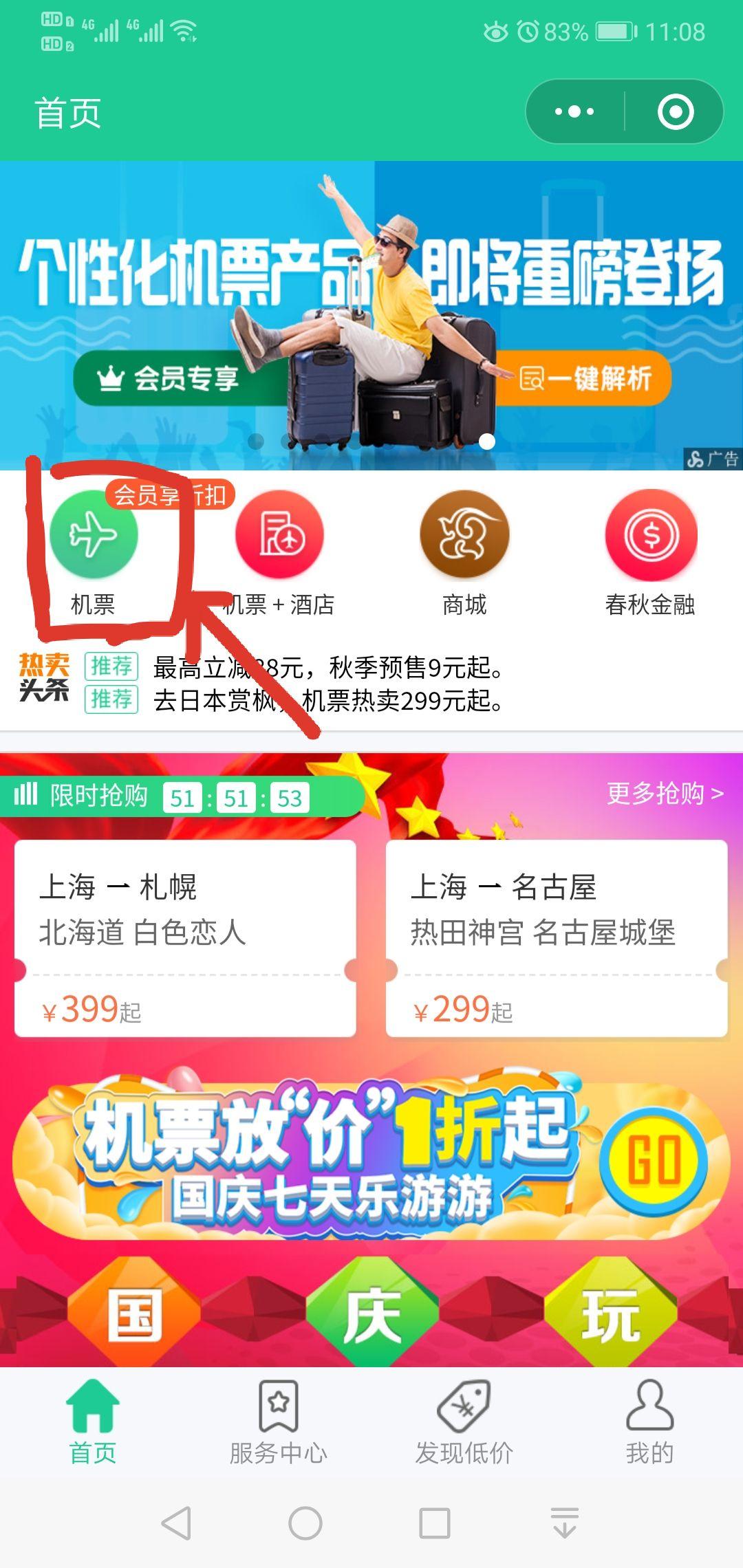The width and height of the screenshot is (743, 1568).
Task: Select the 上海 to 札幌 ¥399 deal
Action: (185, 938)
